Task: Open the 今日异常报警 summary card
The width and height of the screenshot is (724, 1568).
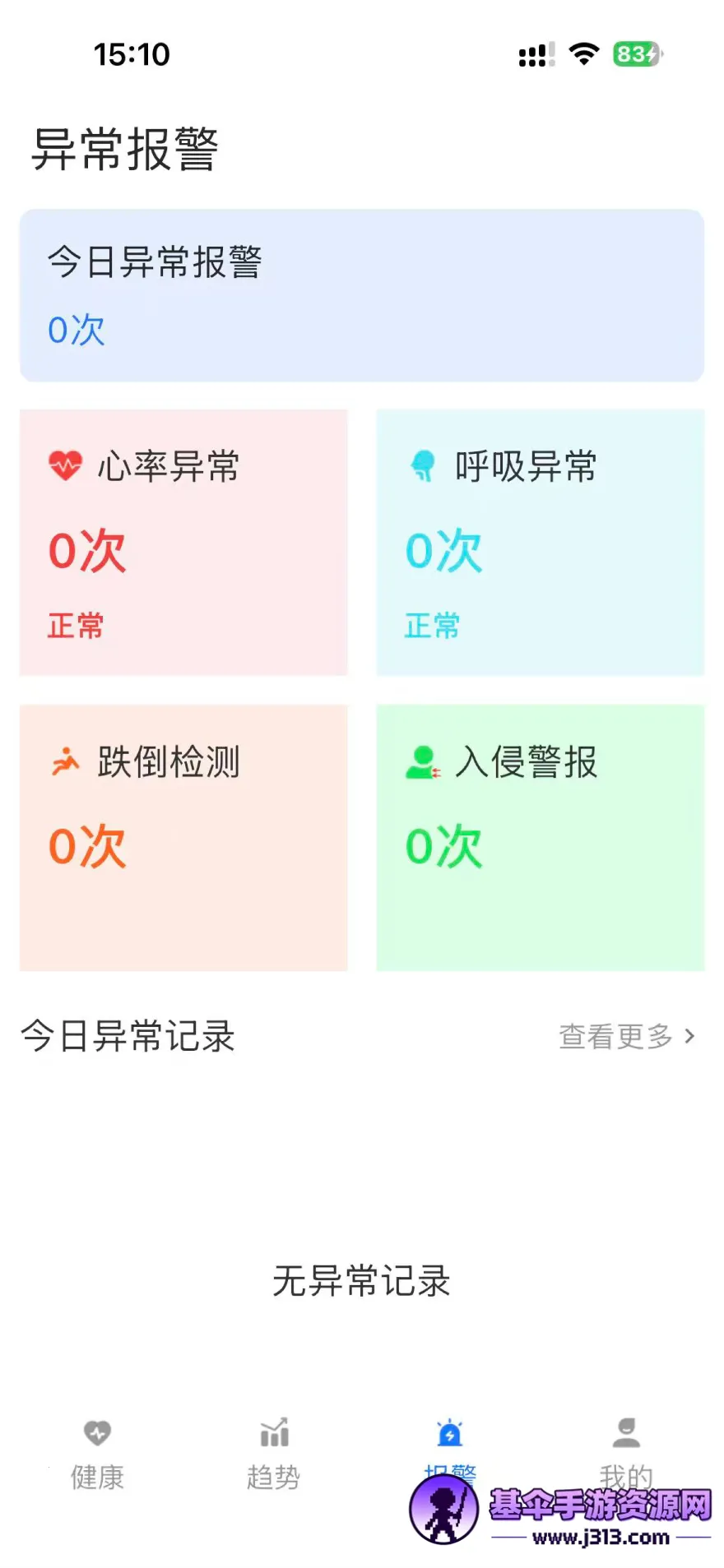Action: coord(362,295)
